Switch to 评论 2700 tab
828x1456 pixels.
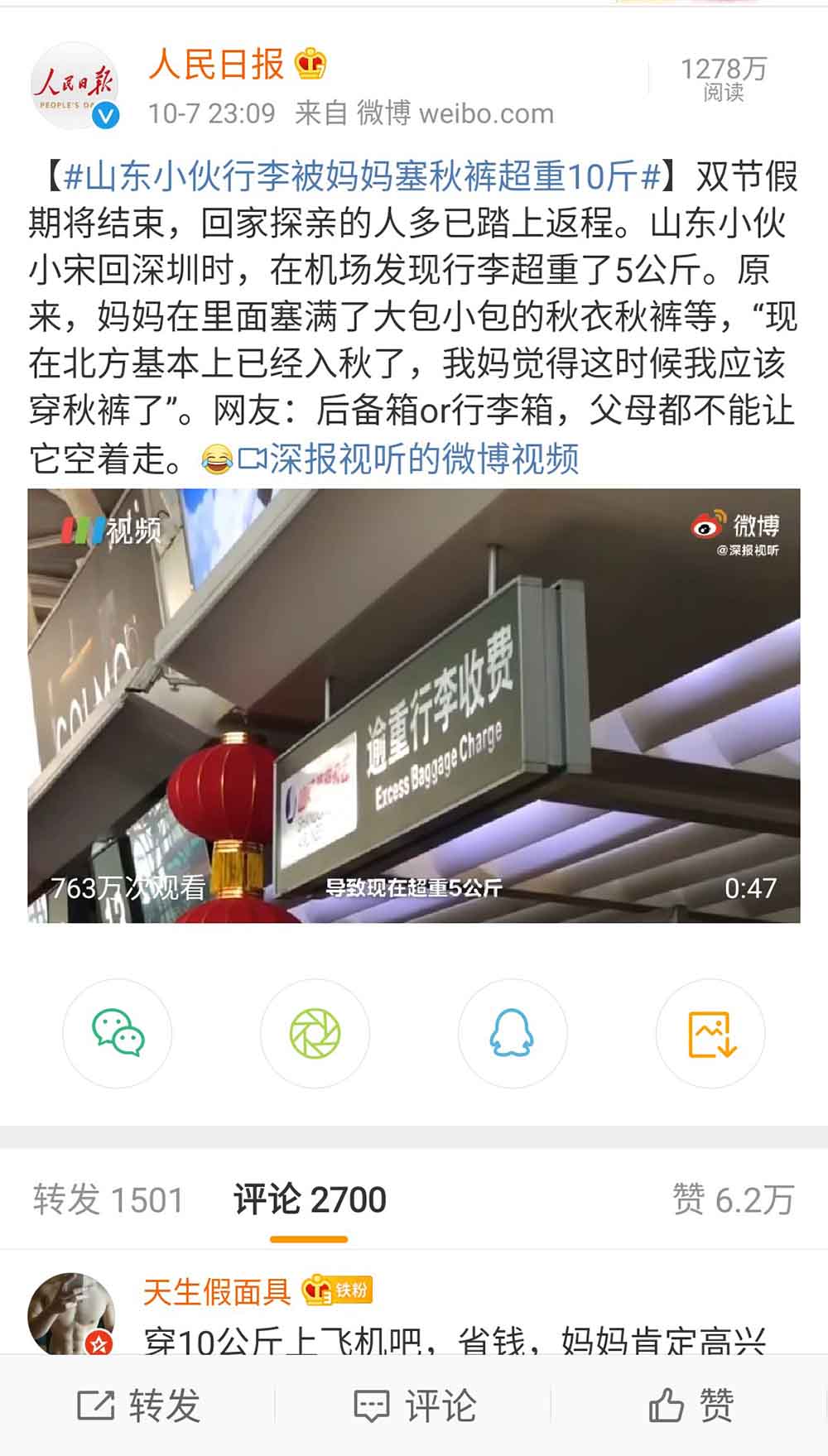click(310, 1199)
